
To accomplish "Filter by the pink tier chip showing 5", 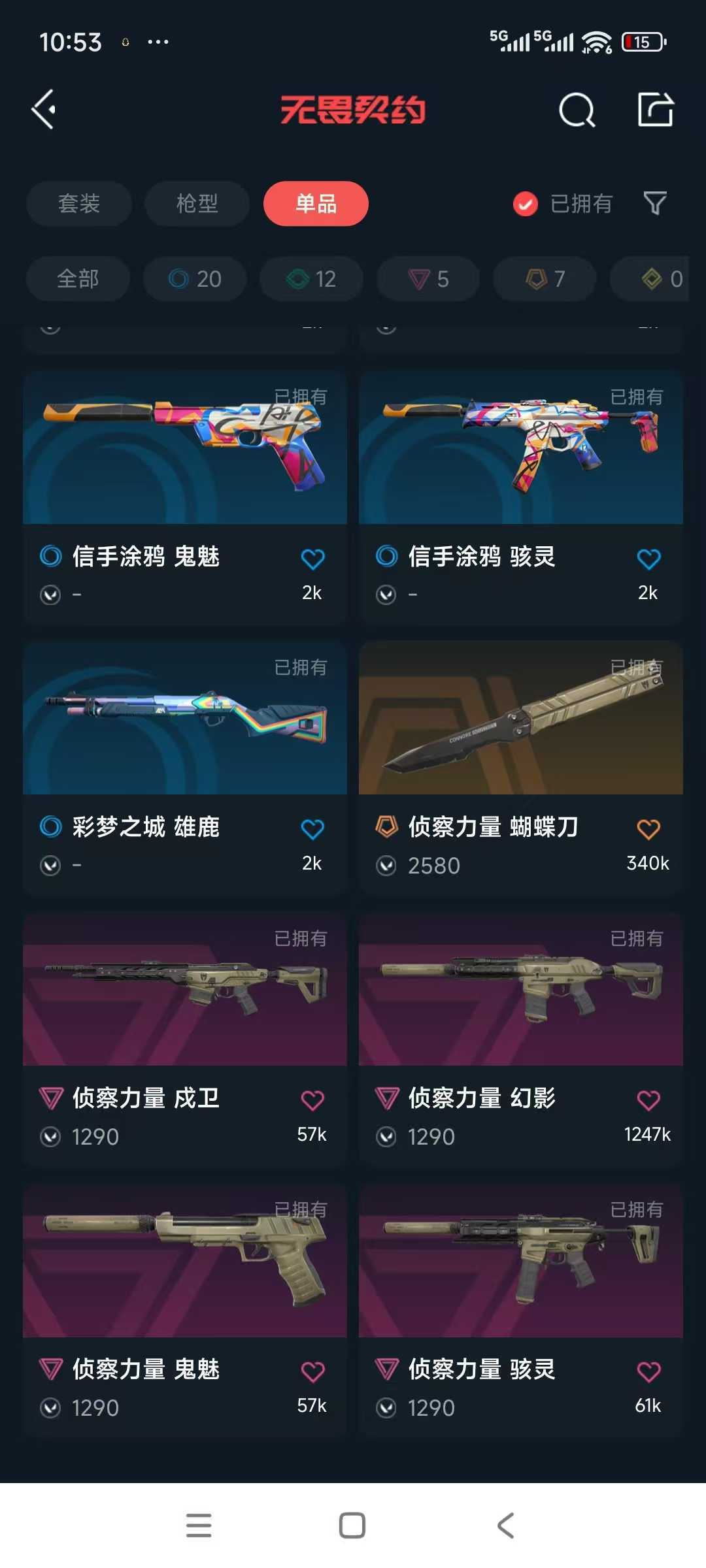I will point(428,279).
